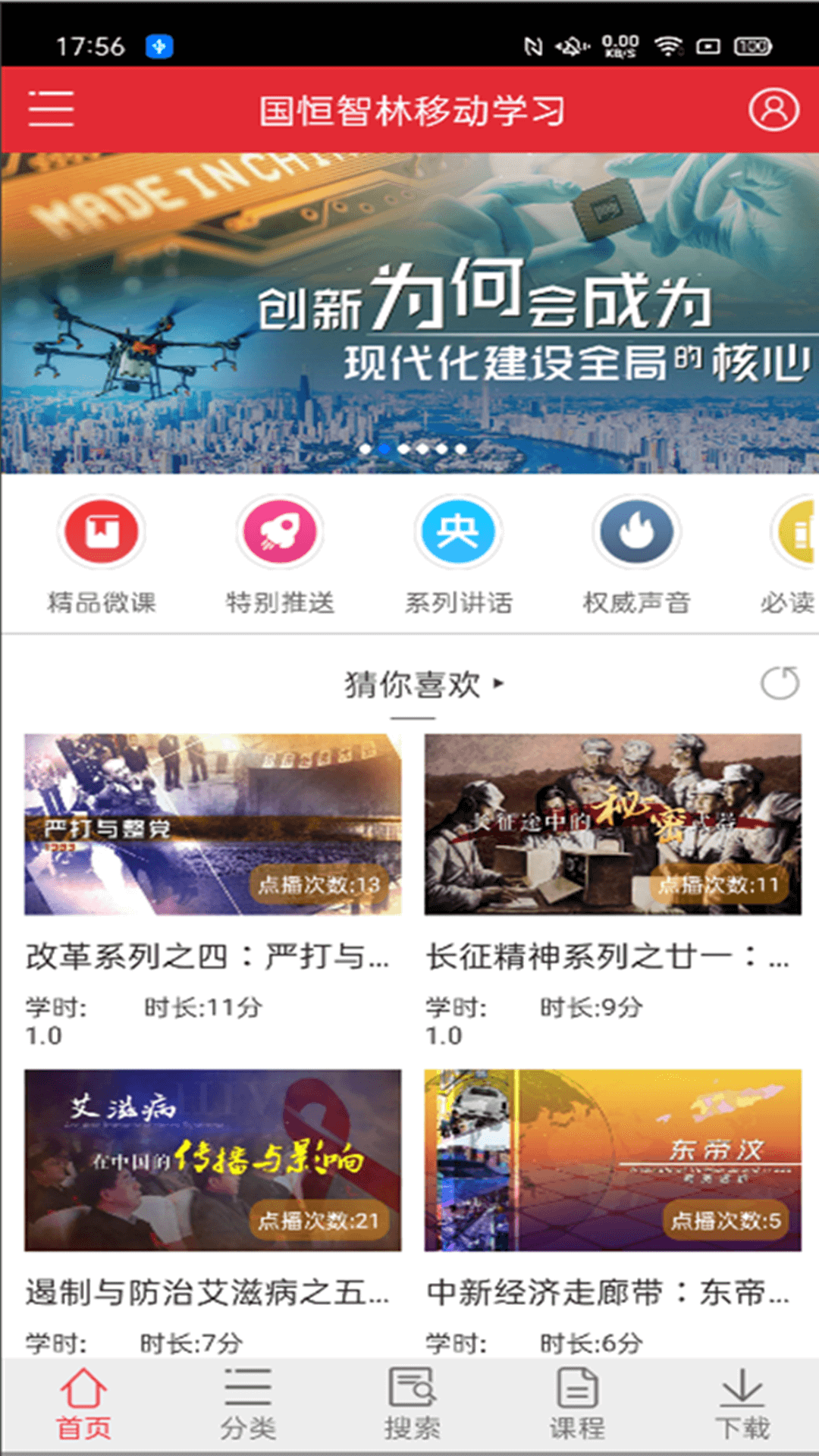
Task: Select the 首页 home tab
Action: click(83, 1404)
